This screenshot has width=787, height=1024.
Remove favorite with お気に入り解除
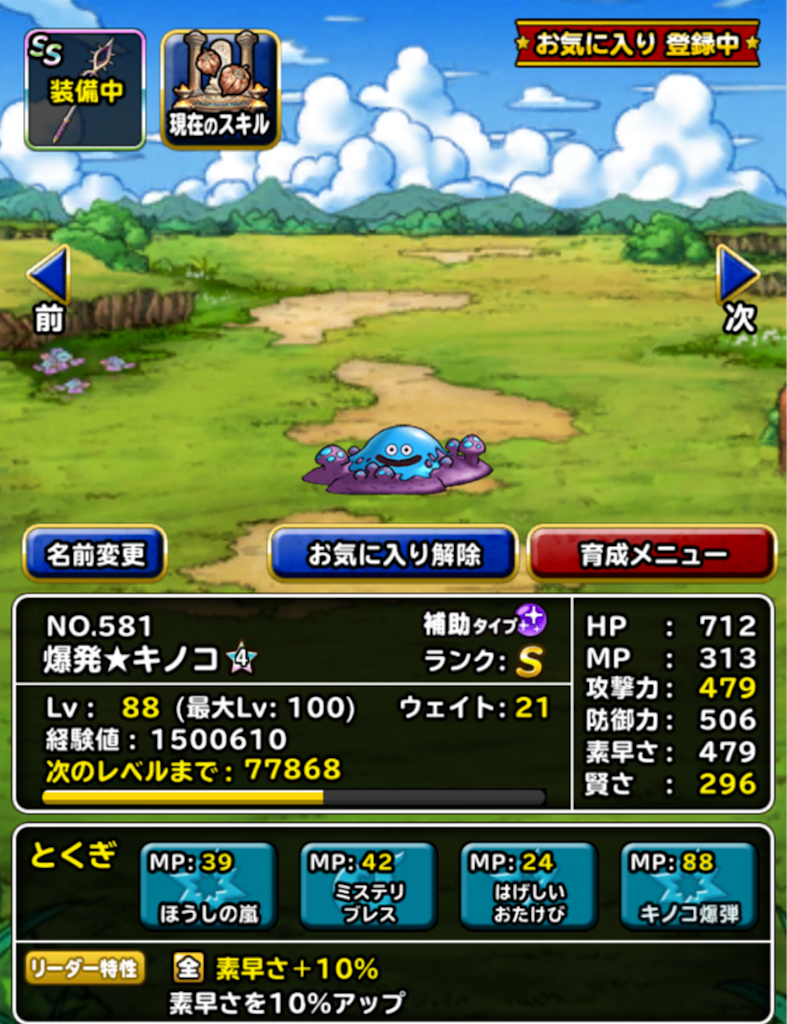[393, 554]
